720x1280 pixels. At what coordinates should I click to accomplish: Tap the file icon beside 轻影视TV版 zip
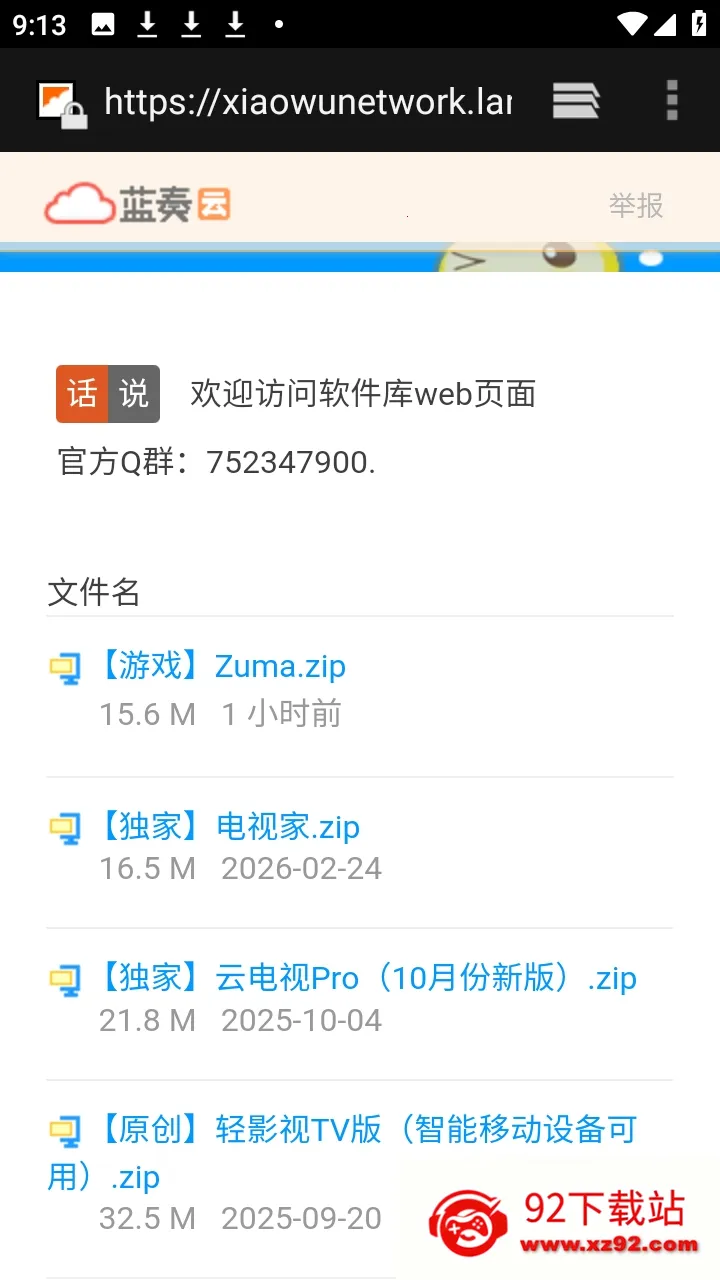pyautogui.click(x=66, y=1131)
